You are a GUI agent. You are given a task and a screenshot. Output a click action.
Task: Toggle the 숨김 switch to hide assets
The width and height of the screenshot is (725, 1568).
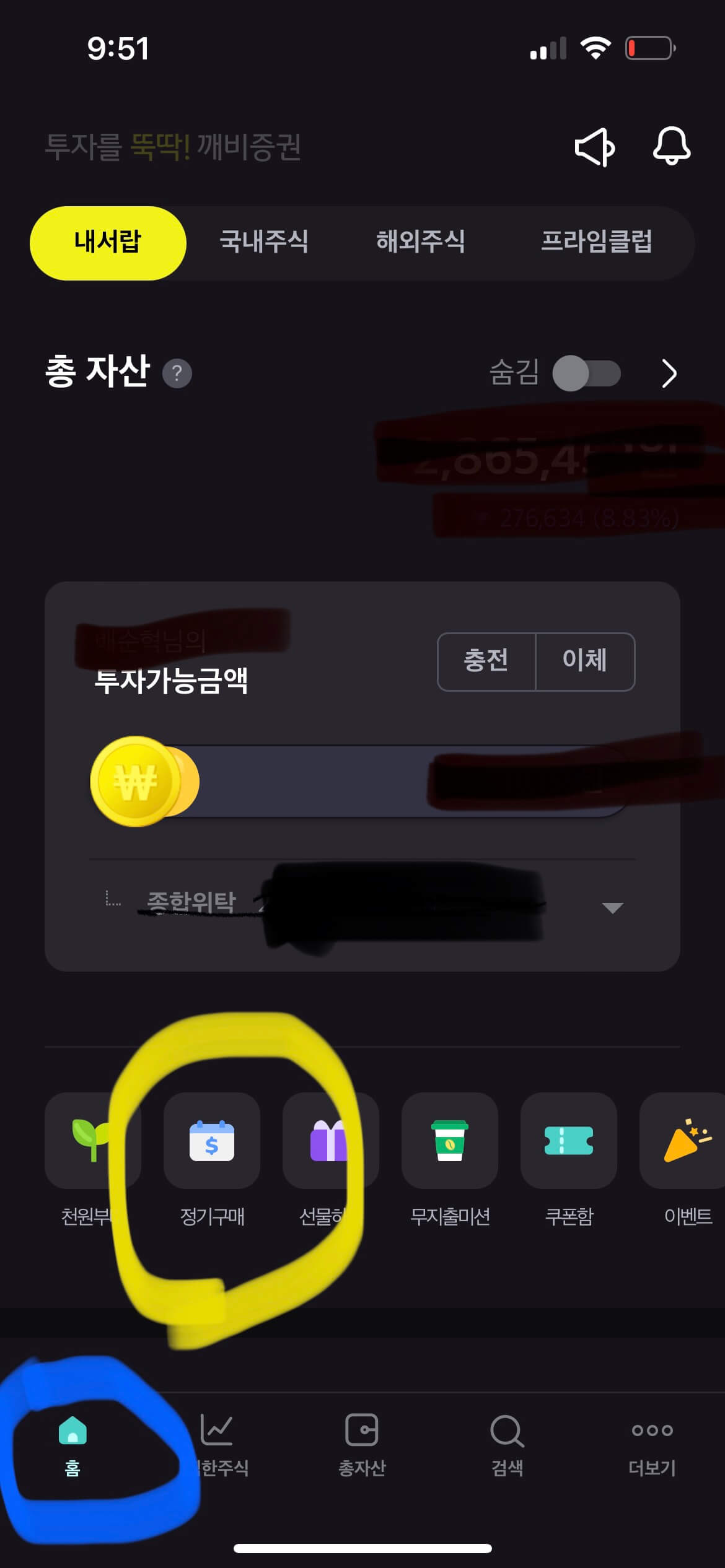[x=586, y=373]
